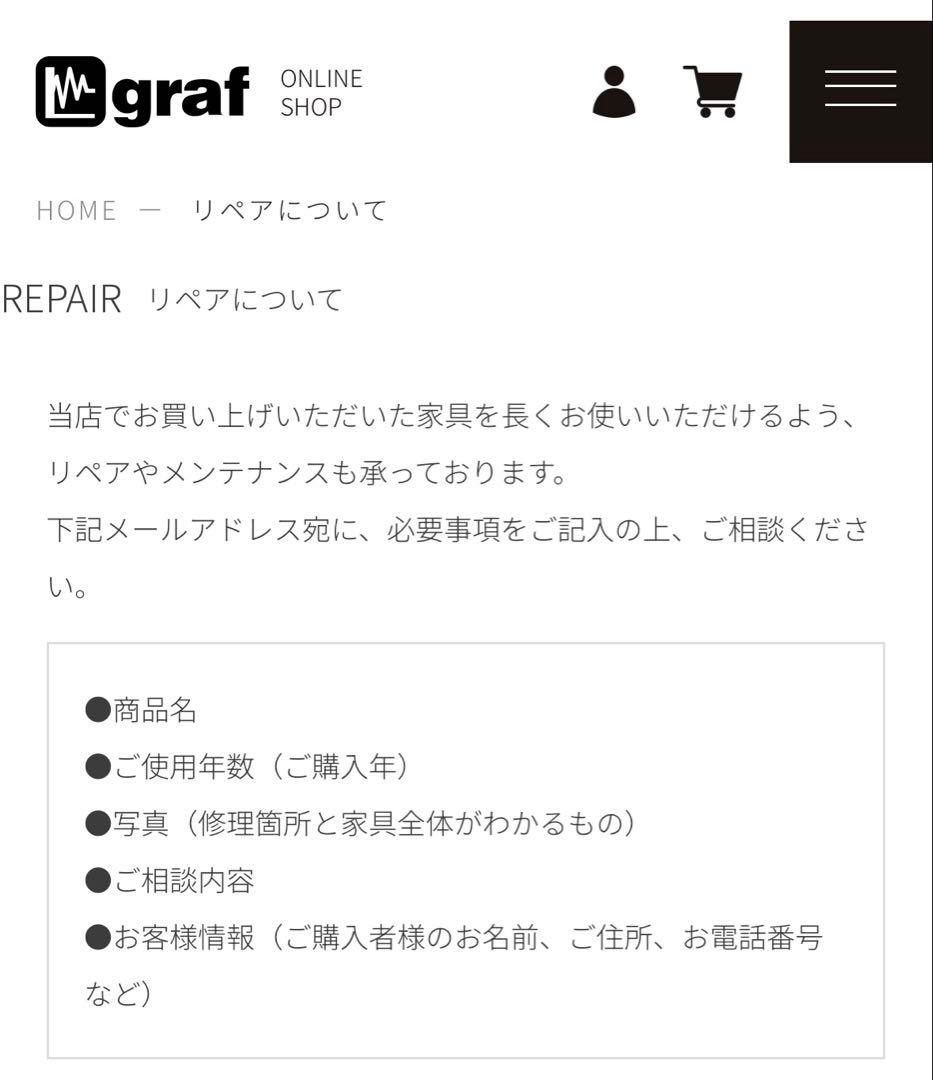Screen dimensions: 933x1080
Task: Click the ONLINE SHOP label
Action: [x=322, y=90]
